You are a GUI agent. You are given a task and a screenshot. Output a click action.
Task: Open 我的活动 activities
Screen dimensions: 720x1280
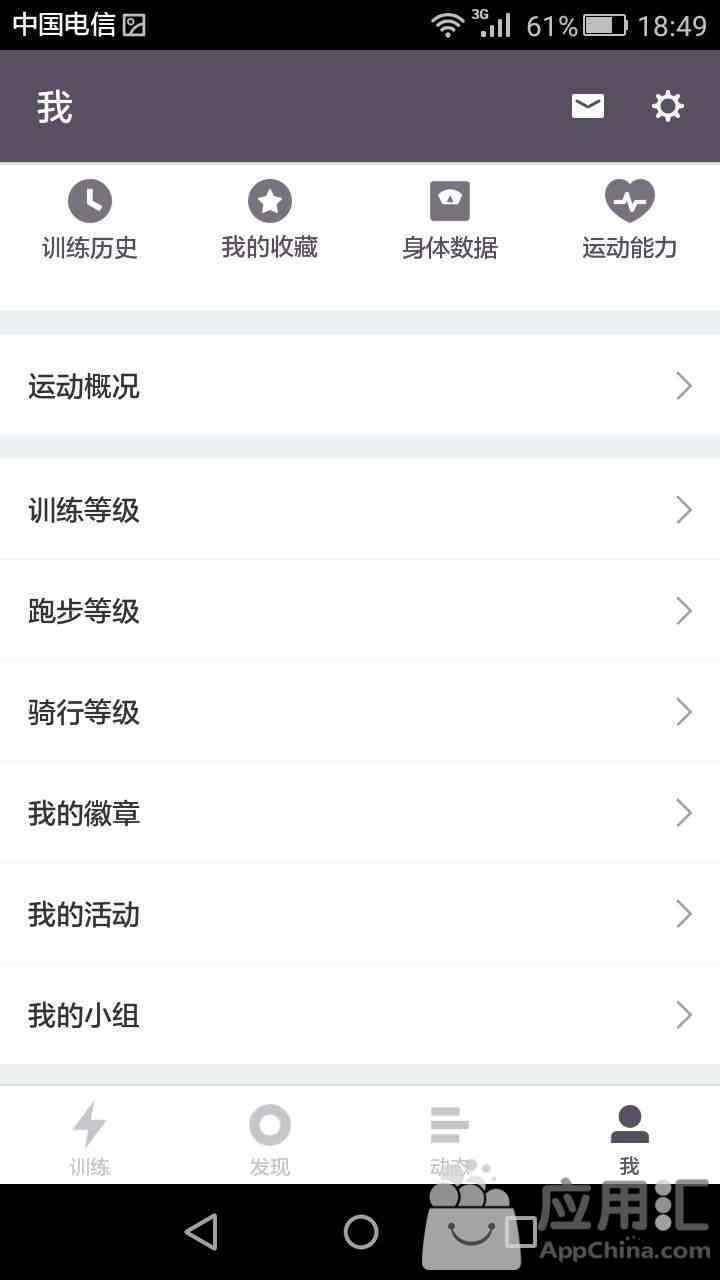point(360,914)
